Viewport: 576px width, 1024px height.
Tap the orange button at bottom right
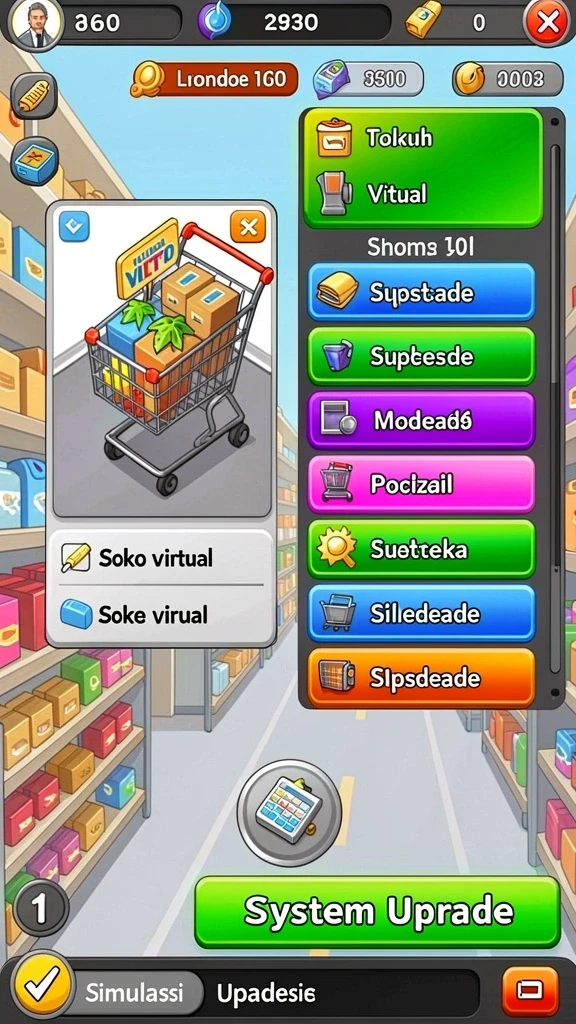(x=530, y=991)
